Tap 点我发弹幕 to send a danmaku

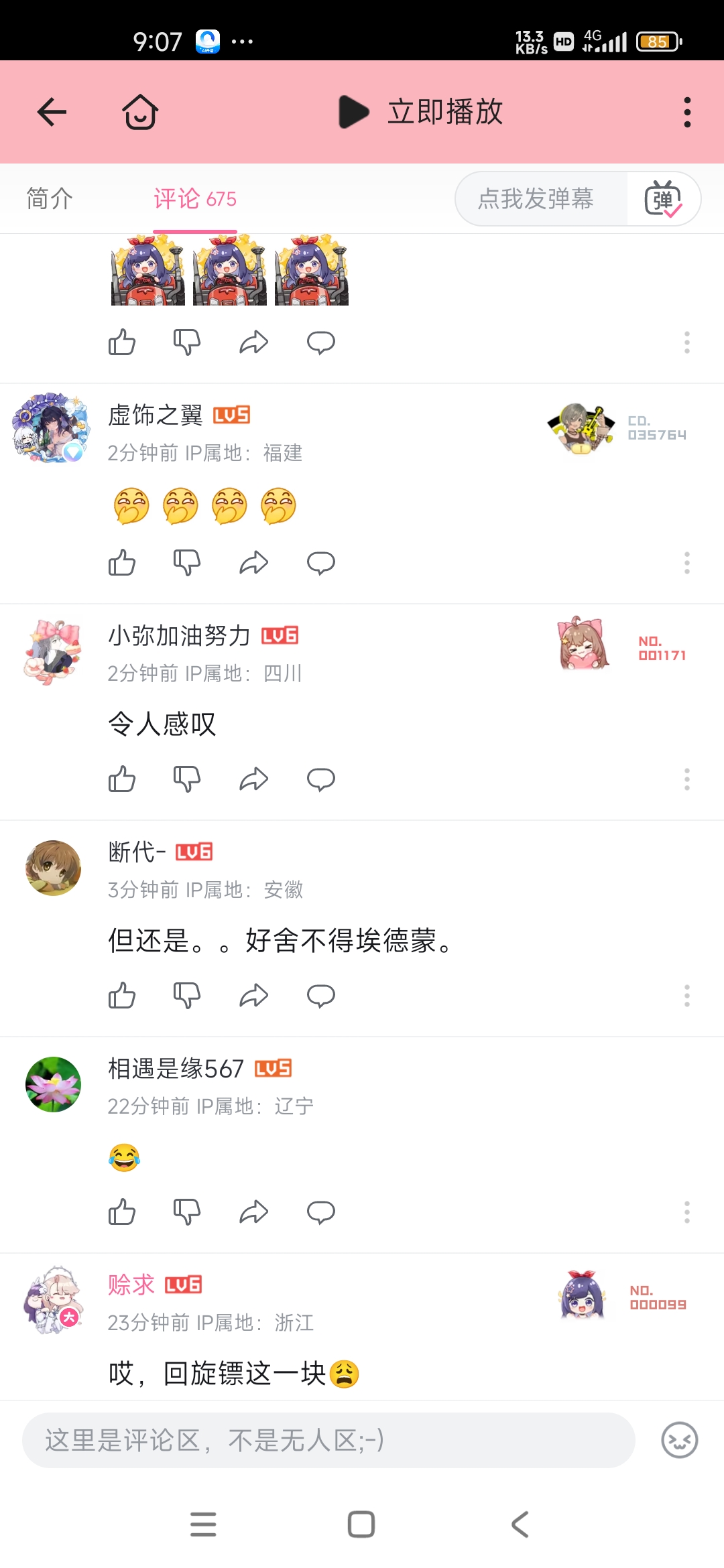[536, 199]
